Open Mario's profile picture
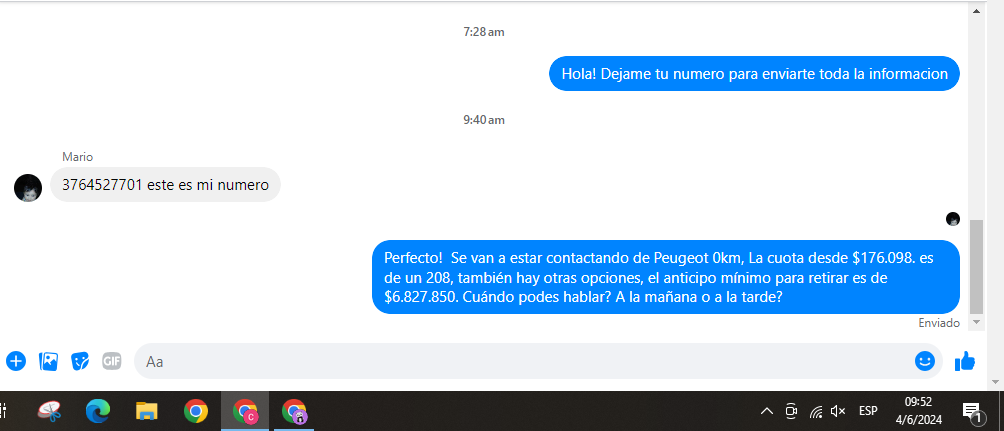1004x431 pixels. tap(28, 187)
